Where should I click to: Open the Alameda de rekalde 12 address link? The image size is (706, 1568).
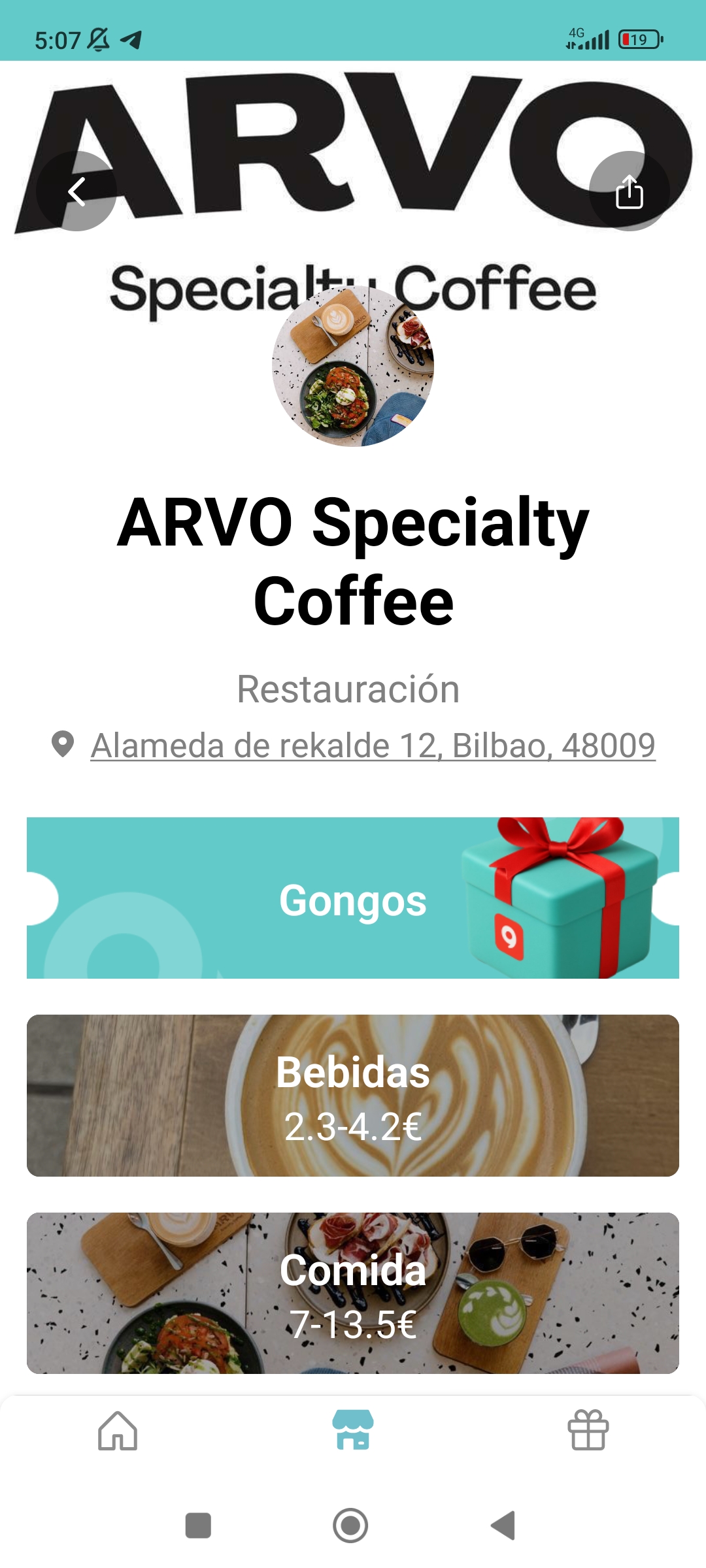[x=373, y=745]
